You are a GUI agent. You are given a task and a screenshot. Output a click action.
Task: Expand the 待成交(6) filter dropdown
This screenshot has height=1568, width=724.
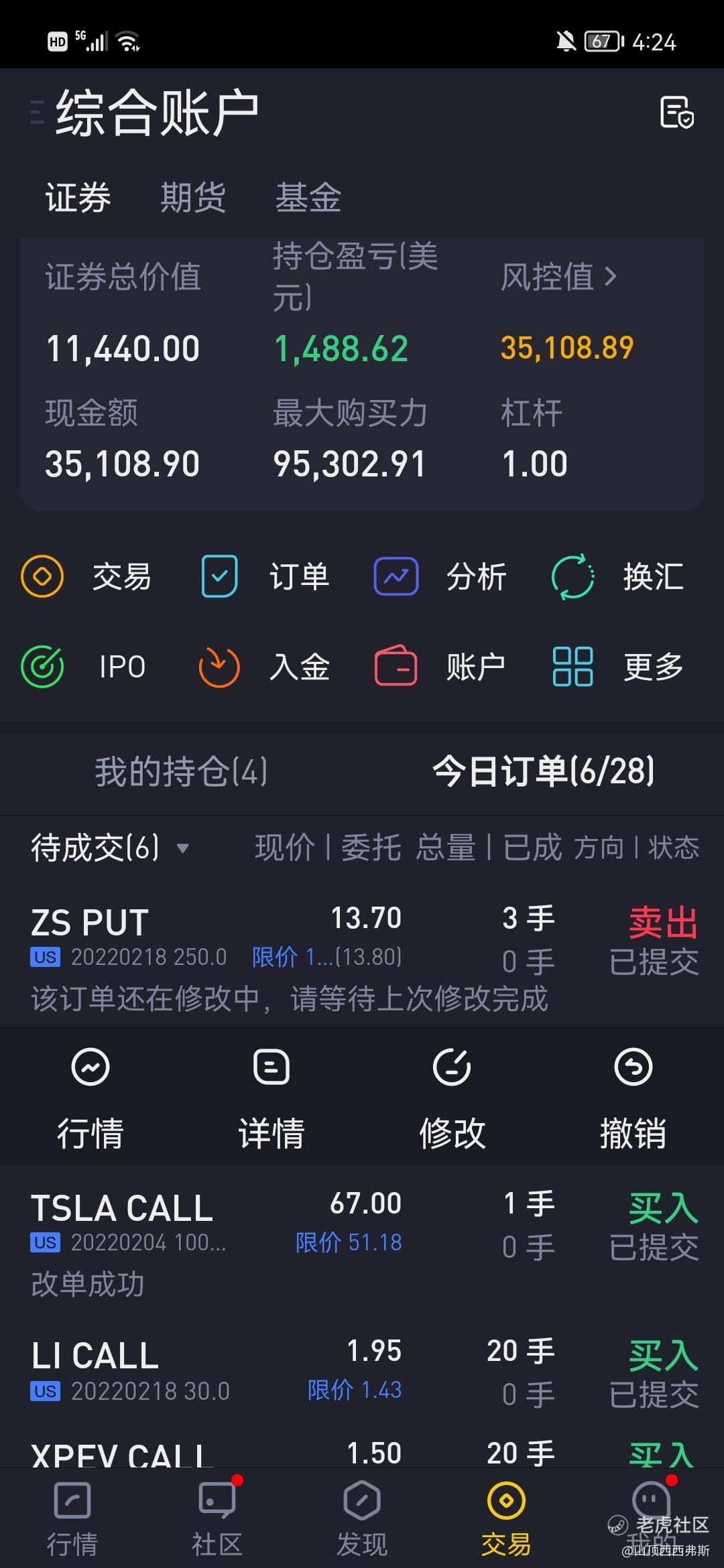pos(111,848)
